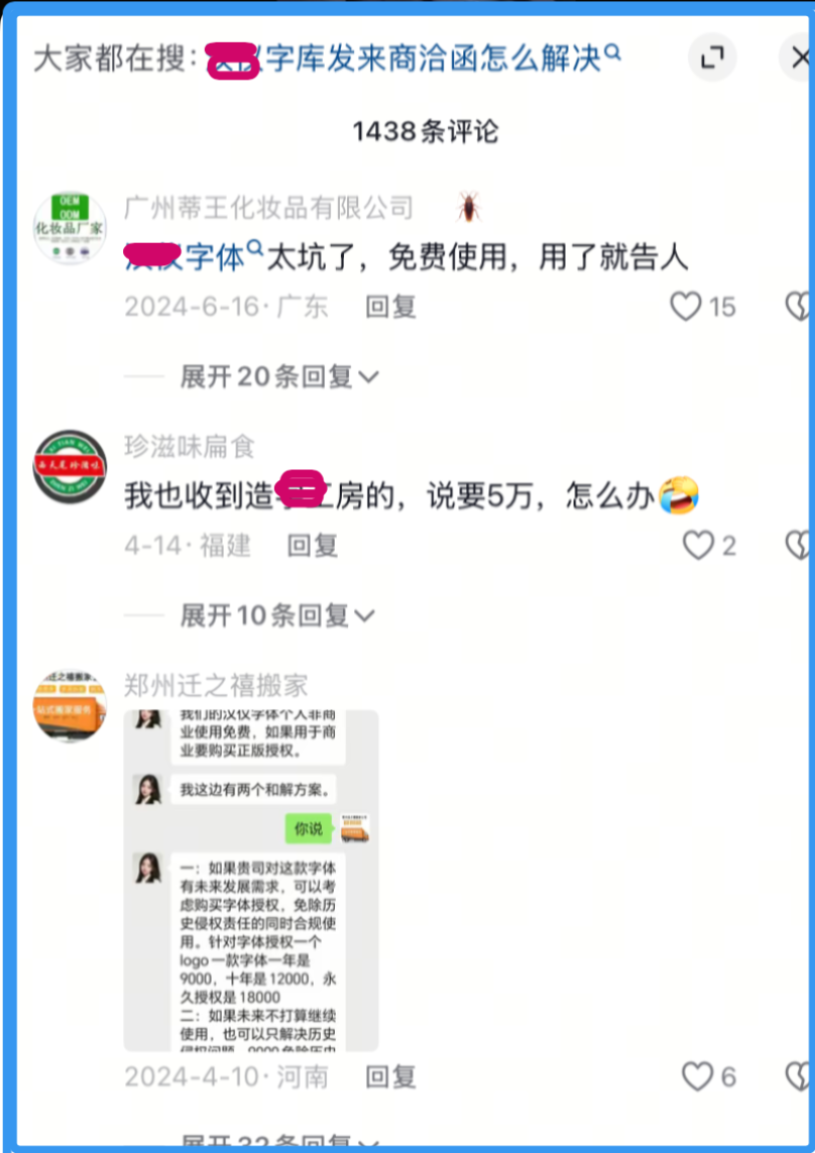Click the broken-heart dislike icon on first comment

[x=798, y=308]
